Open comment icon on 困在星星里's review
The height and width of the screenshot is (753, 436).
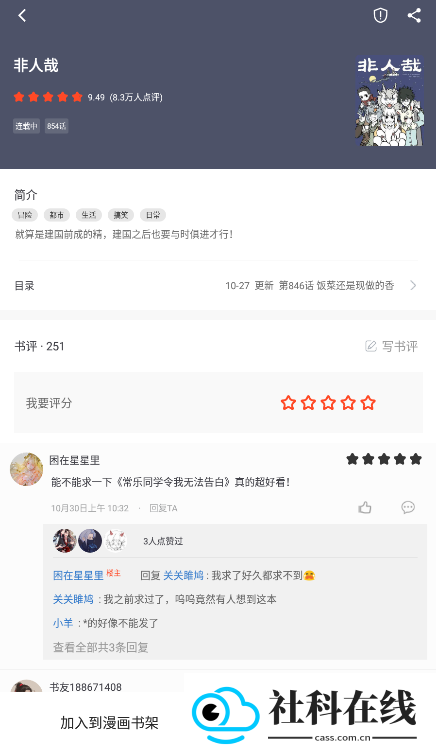408,508
